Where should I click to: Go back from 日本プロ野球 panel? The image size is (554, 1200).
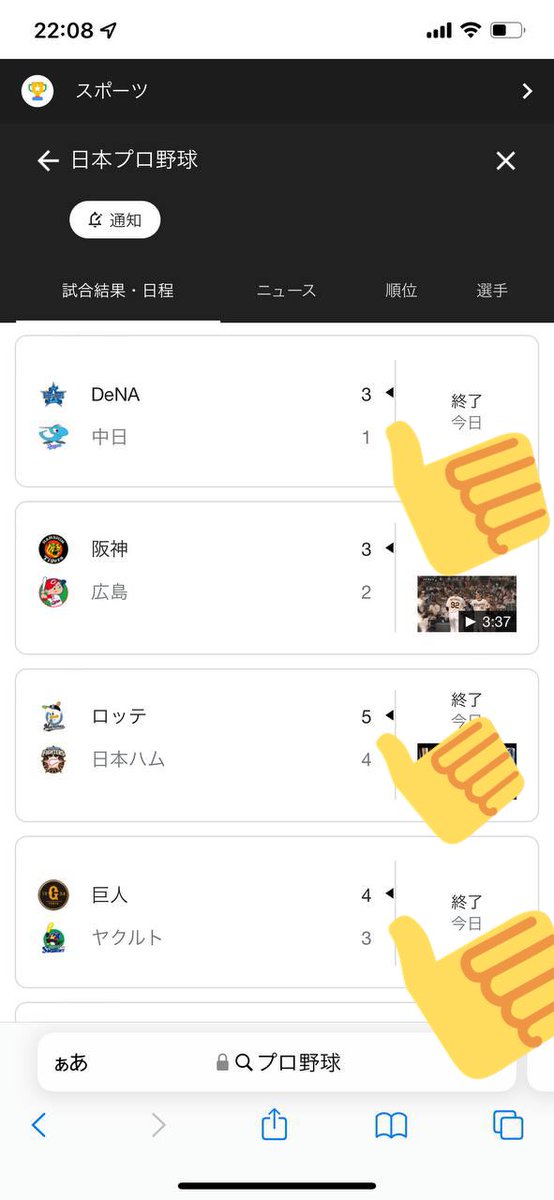pyautogui.click(x=47, y=161)
